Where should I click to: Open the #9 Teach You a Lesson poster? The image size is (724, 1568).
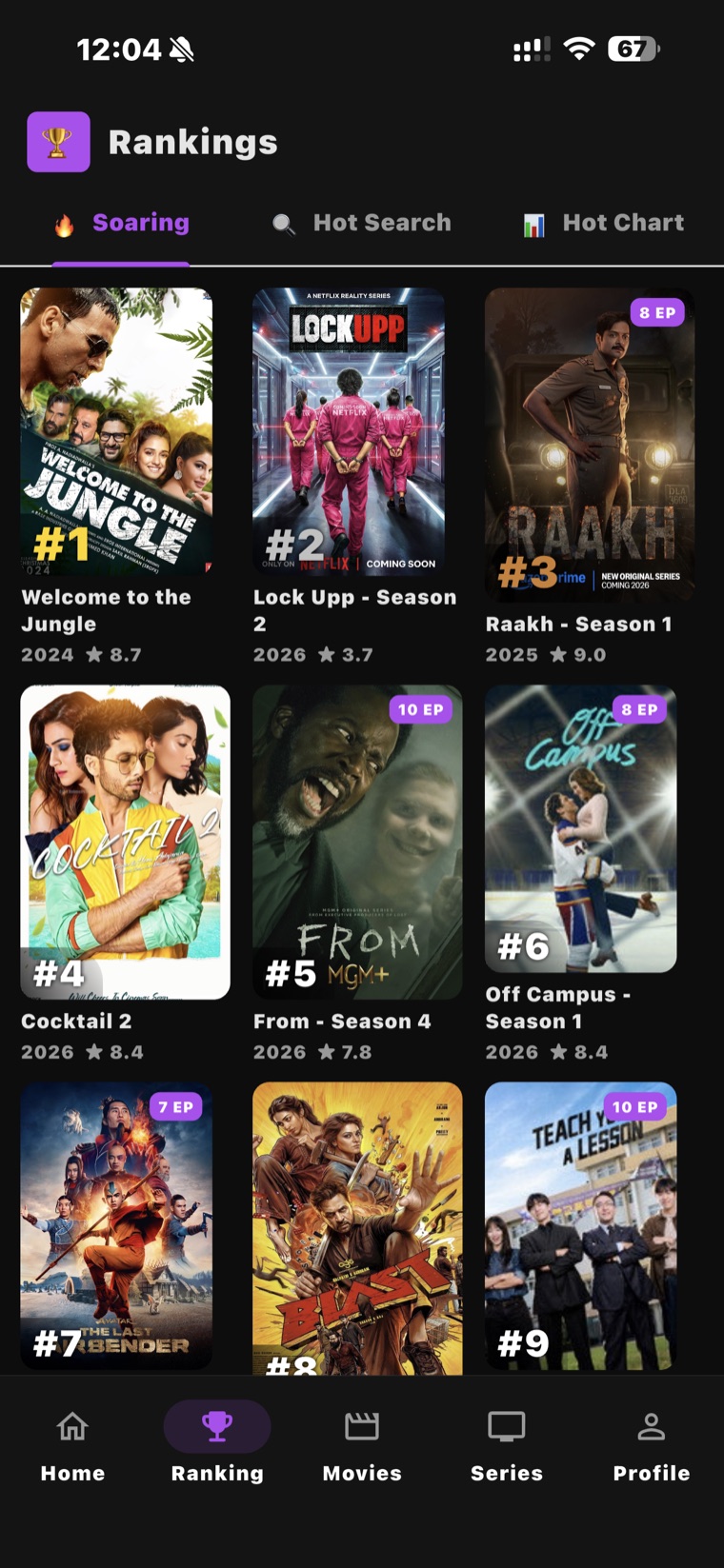click(x=581, y=1225)
